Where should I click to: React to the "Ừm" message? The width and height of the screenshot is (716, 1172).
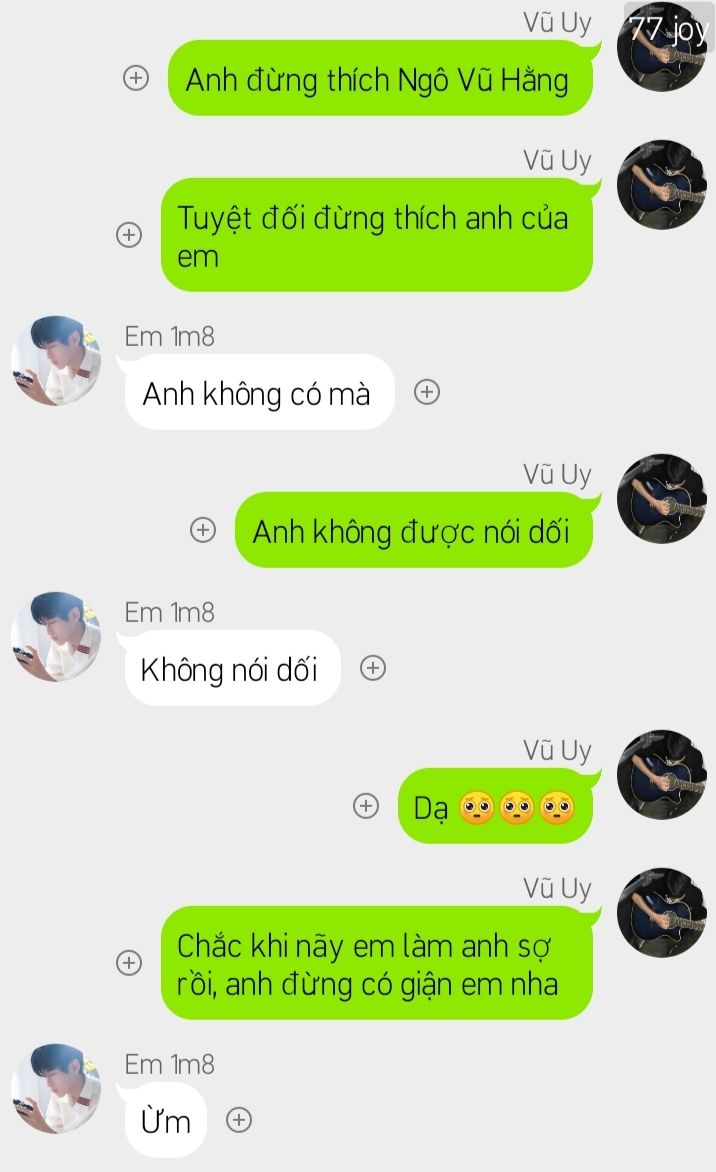pyautogui.click(x=239, y=1120)
